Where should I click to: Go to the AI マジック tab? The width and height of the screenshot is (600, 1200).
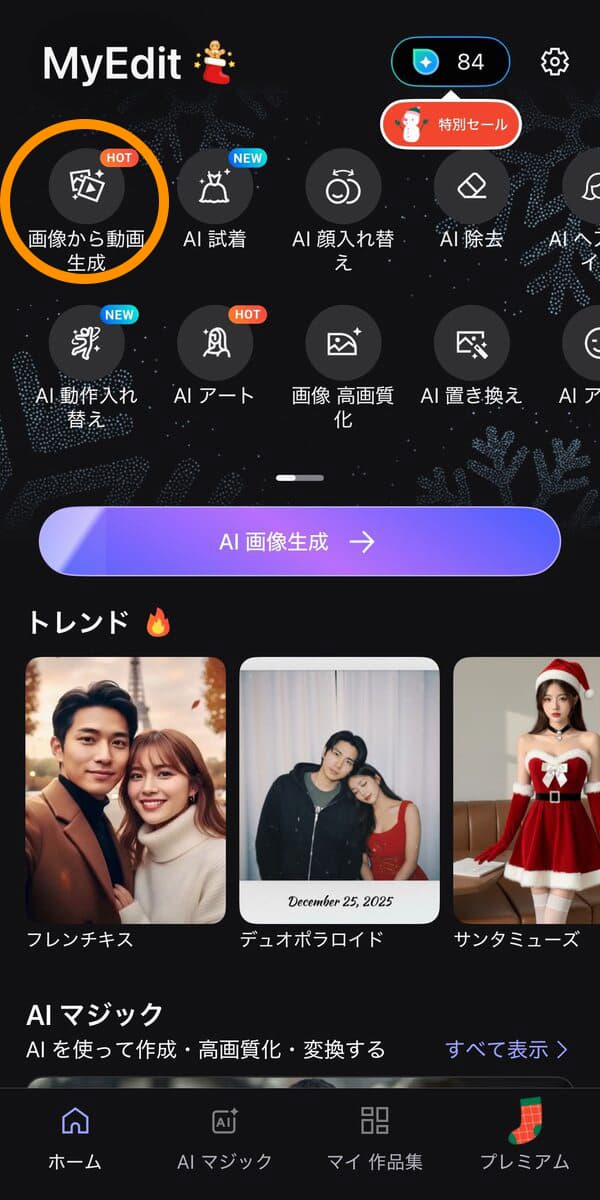(x=225, y=1138)
